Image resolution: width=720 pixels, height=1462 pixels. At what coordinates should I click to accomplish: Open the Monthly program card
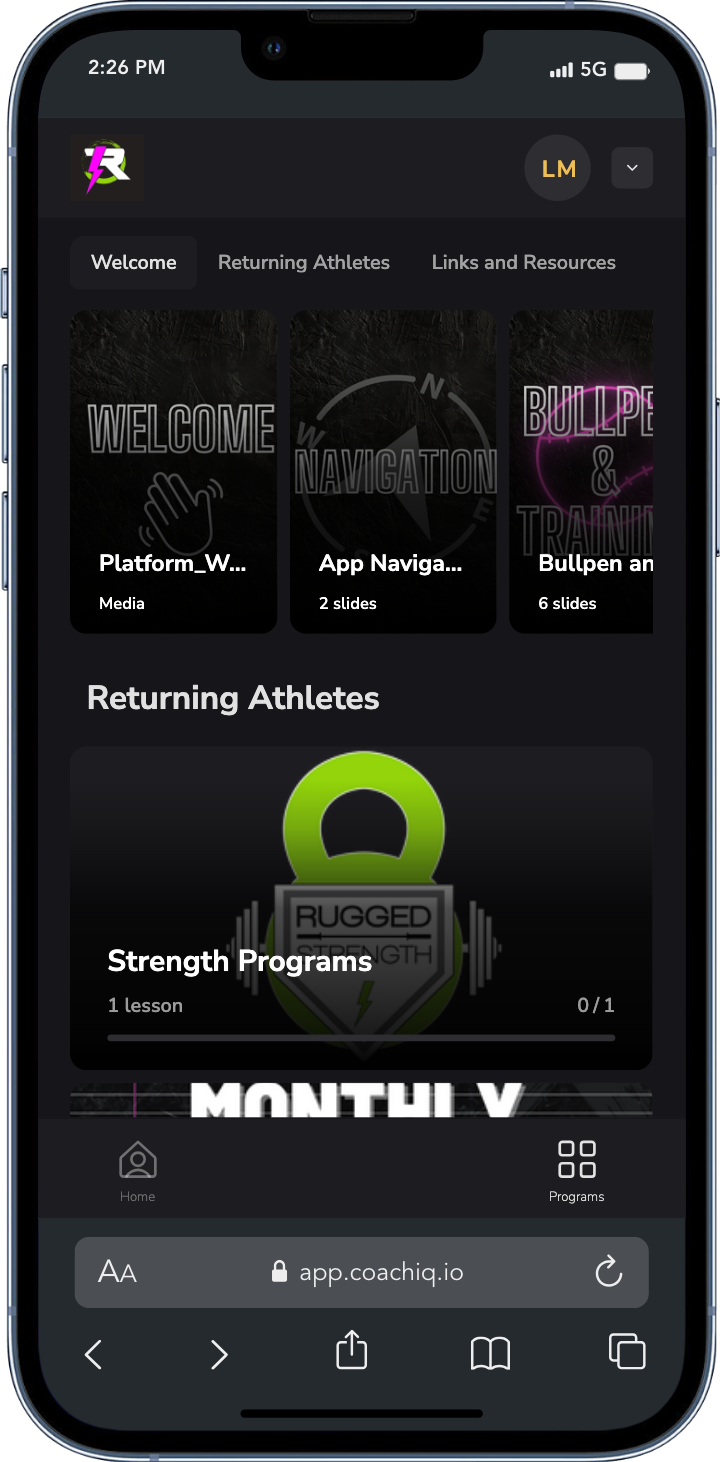pos(361,1100)
